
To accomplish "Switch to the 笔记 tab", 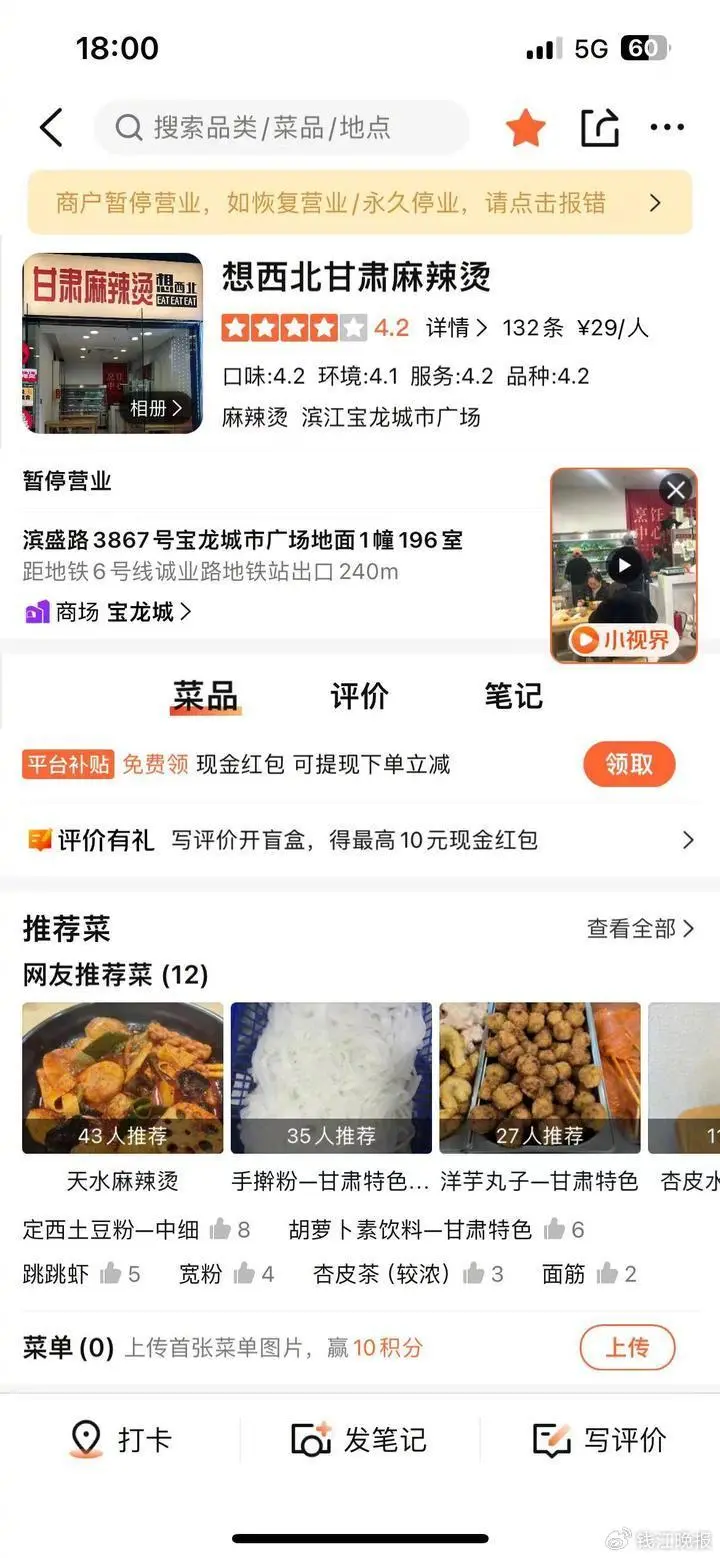I will [513, 696].
